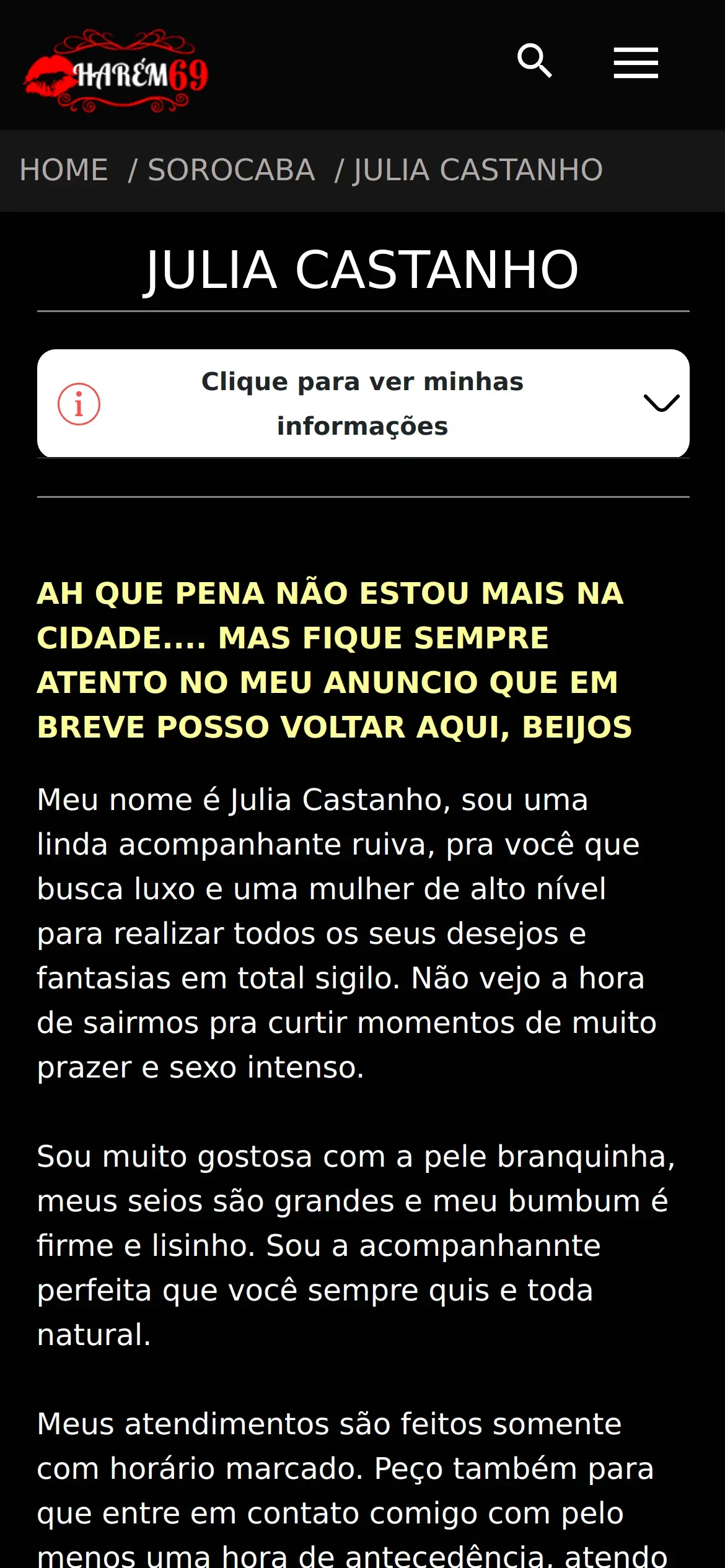The height and width of the screenshot is (1568, 725).
Task: Go to HOME in the breadcrumb
Action: click(x=64, y=170)
